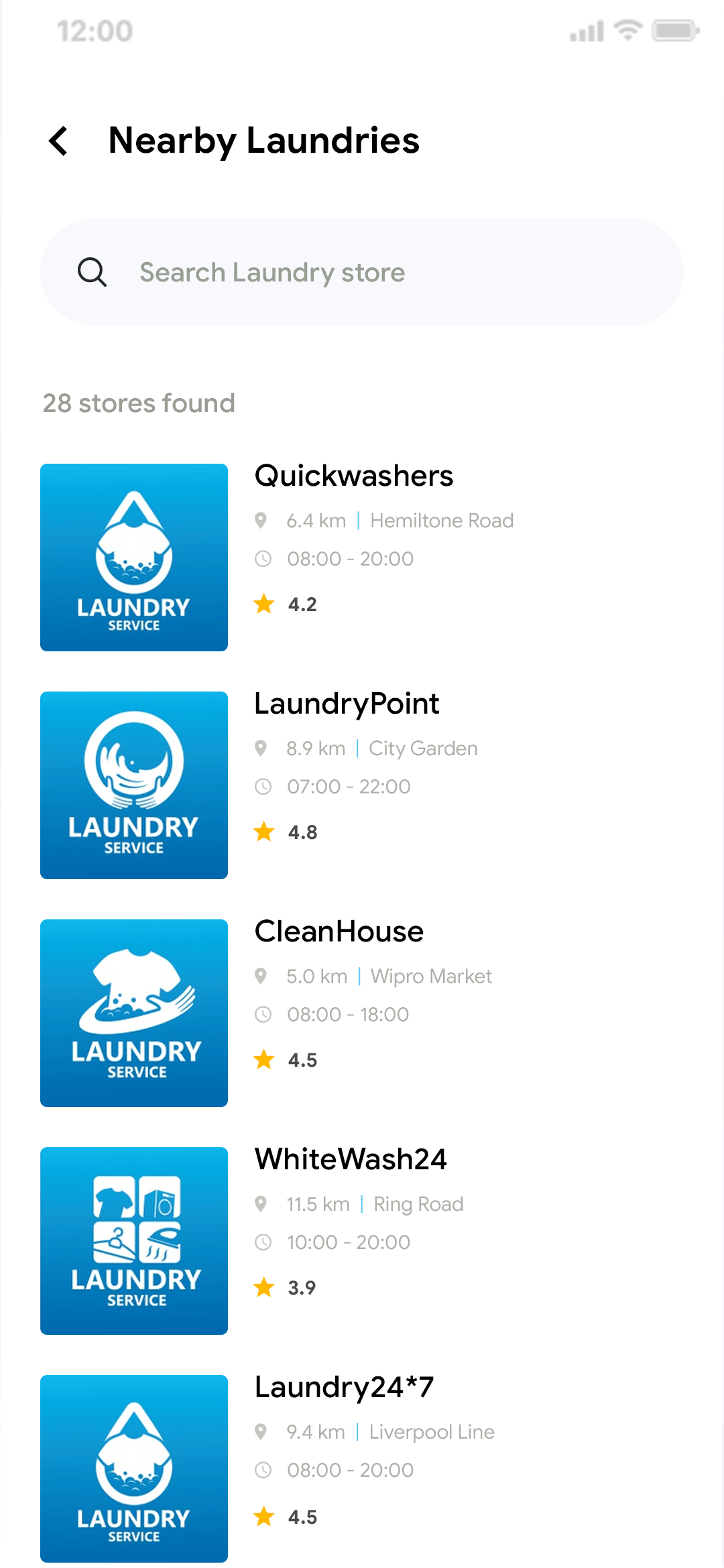This screenshot has width=724, height=1568.
Task: Open the CleanHouse laundry details
Action: 339,931
